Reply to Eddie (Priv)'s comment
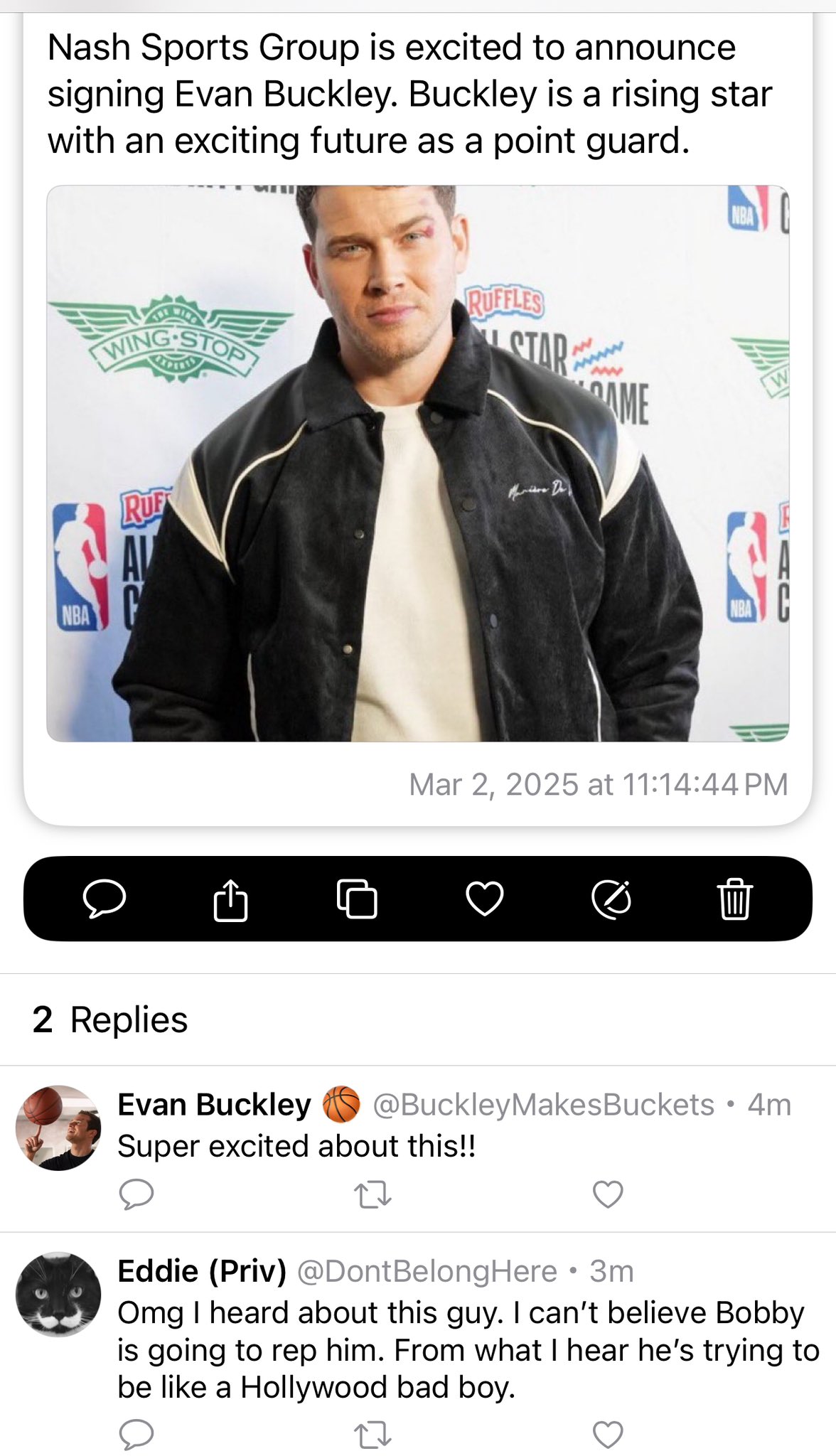836x1456 pixels. point(136,1435)
